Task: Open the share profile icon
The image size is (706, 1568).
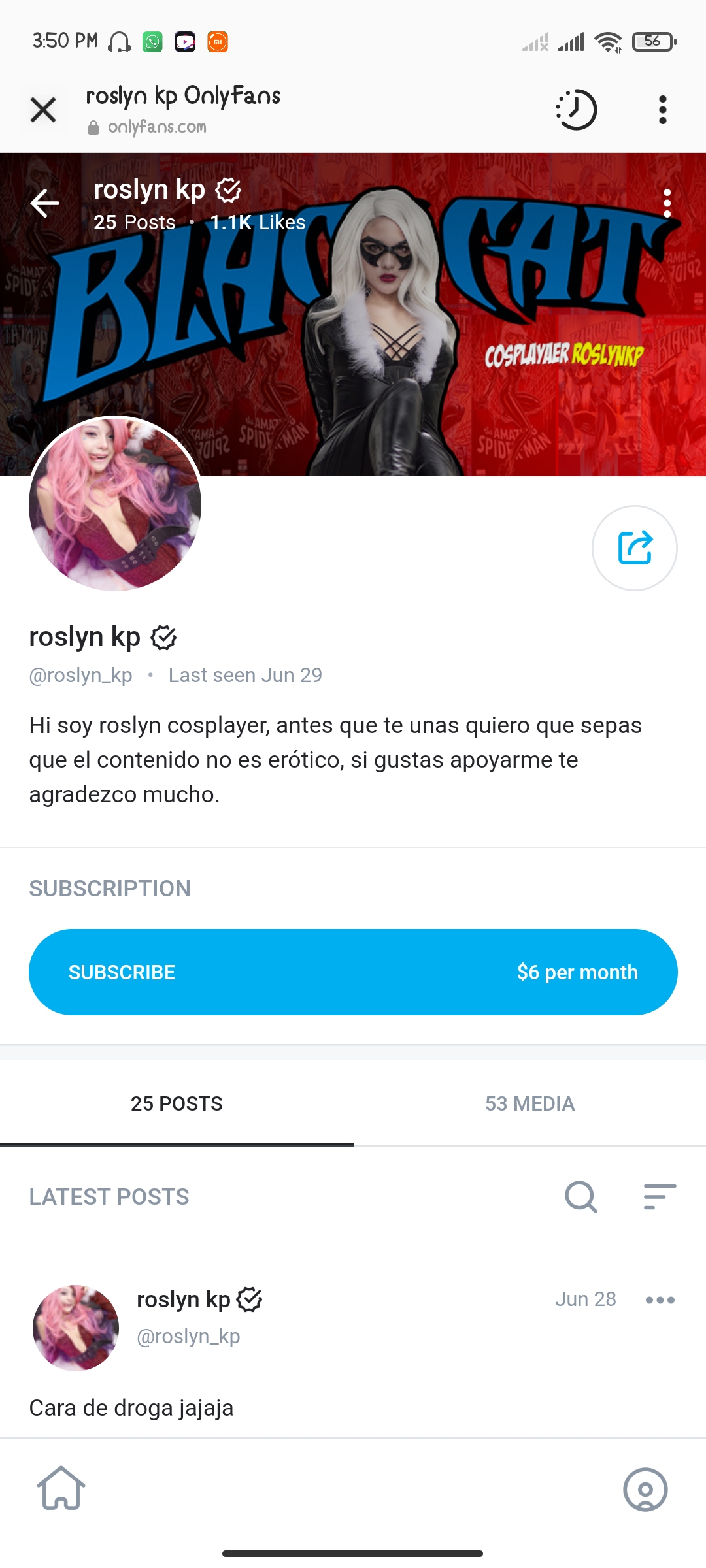Action: point(634,547)
